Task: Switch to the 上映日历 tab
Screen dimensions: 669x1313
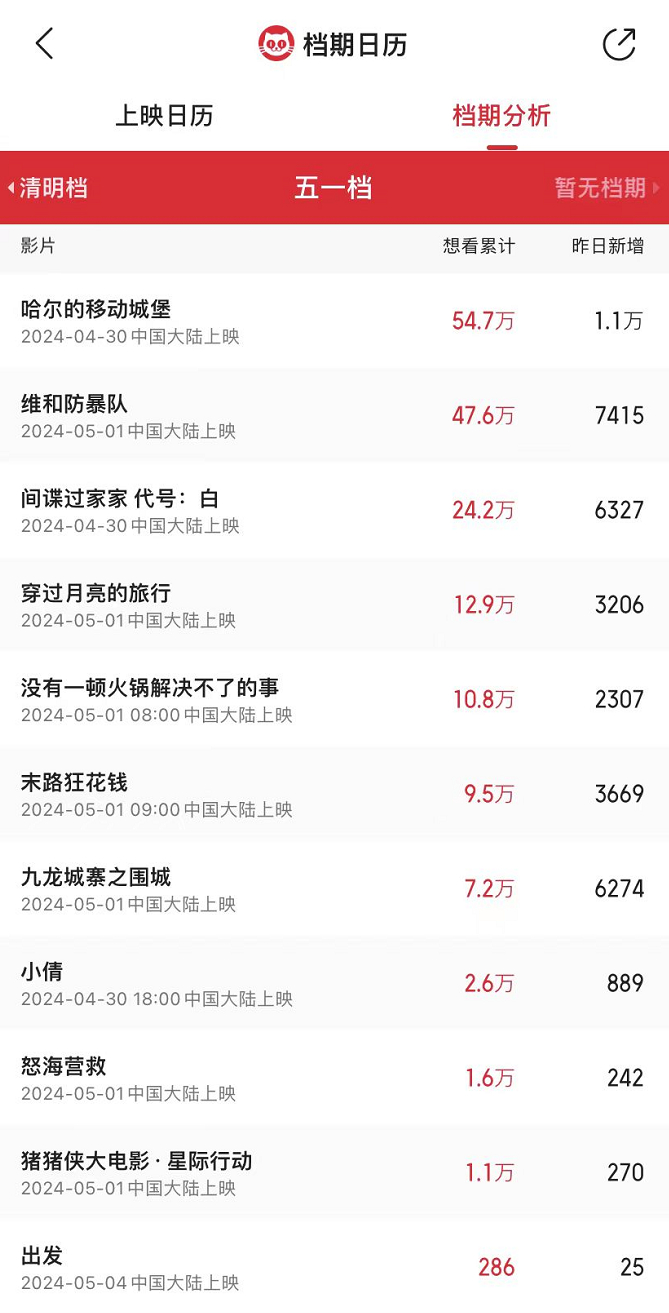Action: pyautogui.click(x=165, y=116)
